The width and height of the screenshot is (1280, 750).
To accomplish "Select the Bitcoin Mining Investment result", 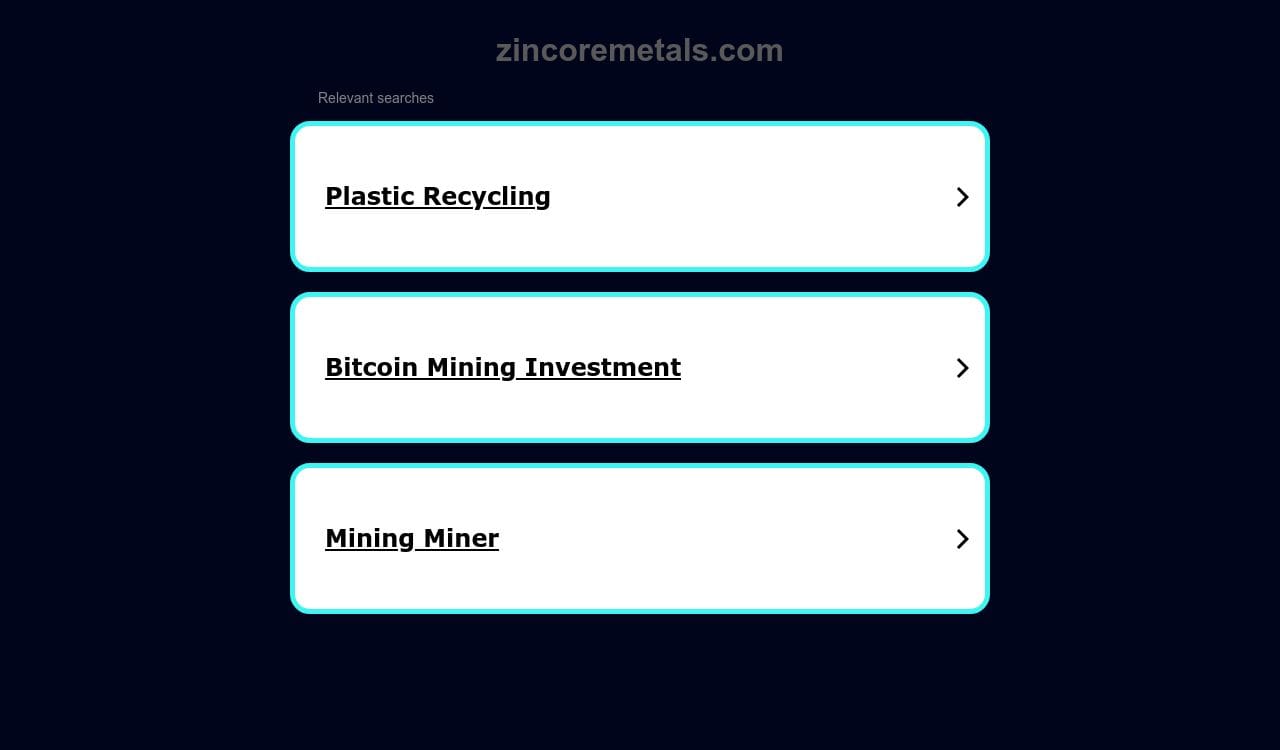I will coord(503,367).
